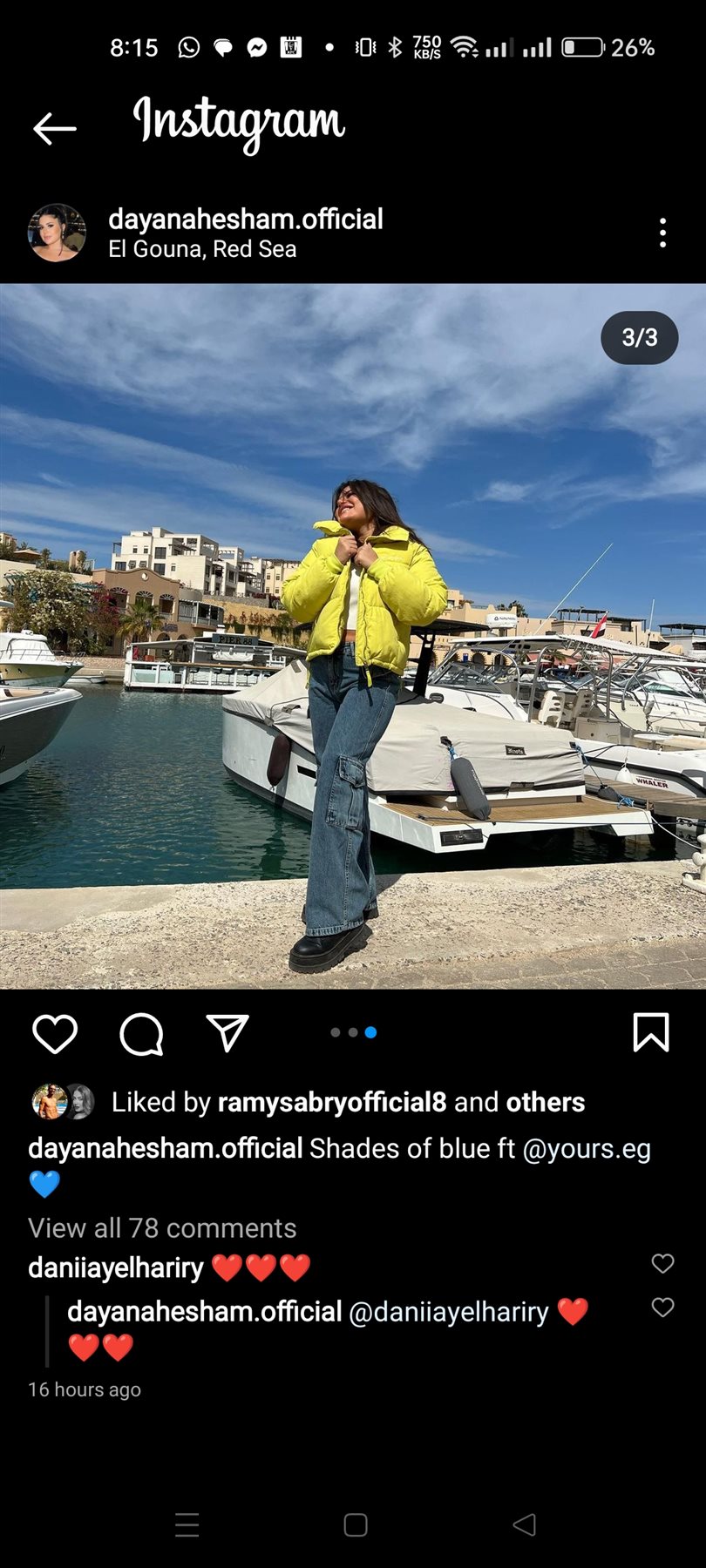Like this post with the heart icon

(x=55, y=1034)
